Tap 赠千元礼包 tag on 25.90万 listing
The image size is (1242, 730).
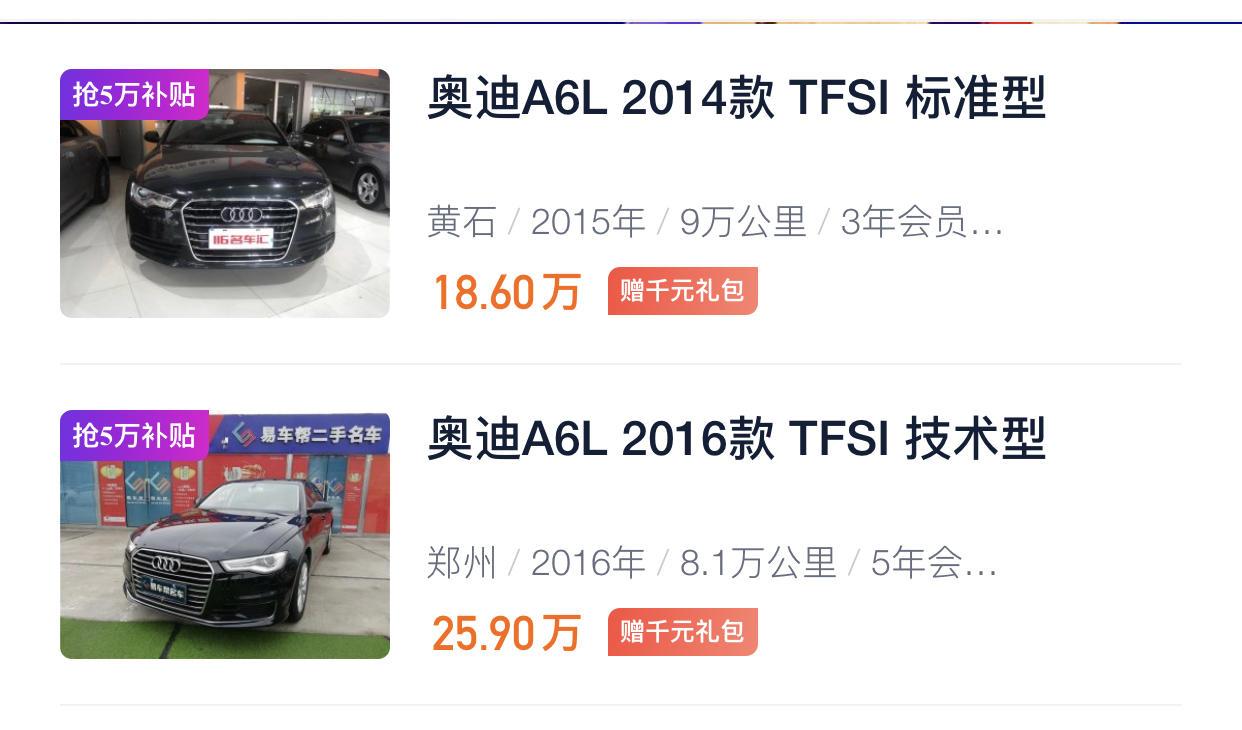click(682, 632)
